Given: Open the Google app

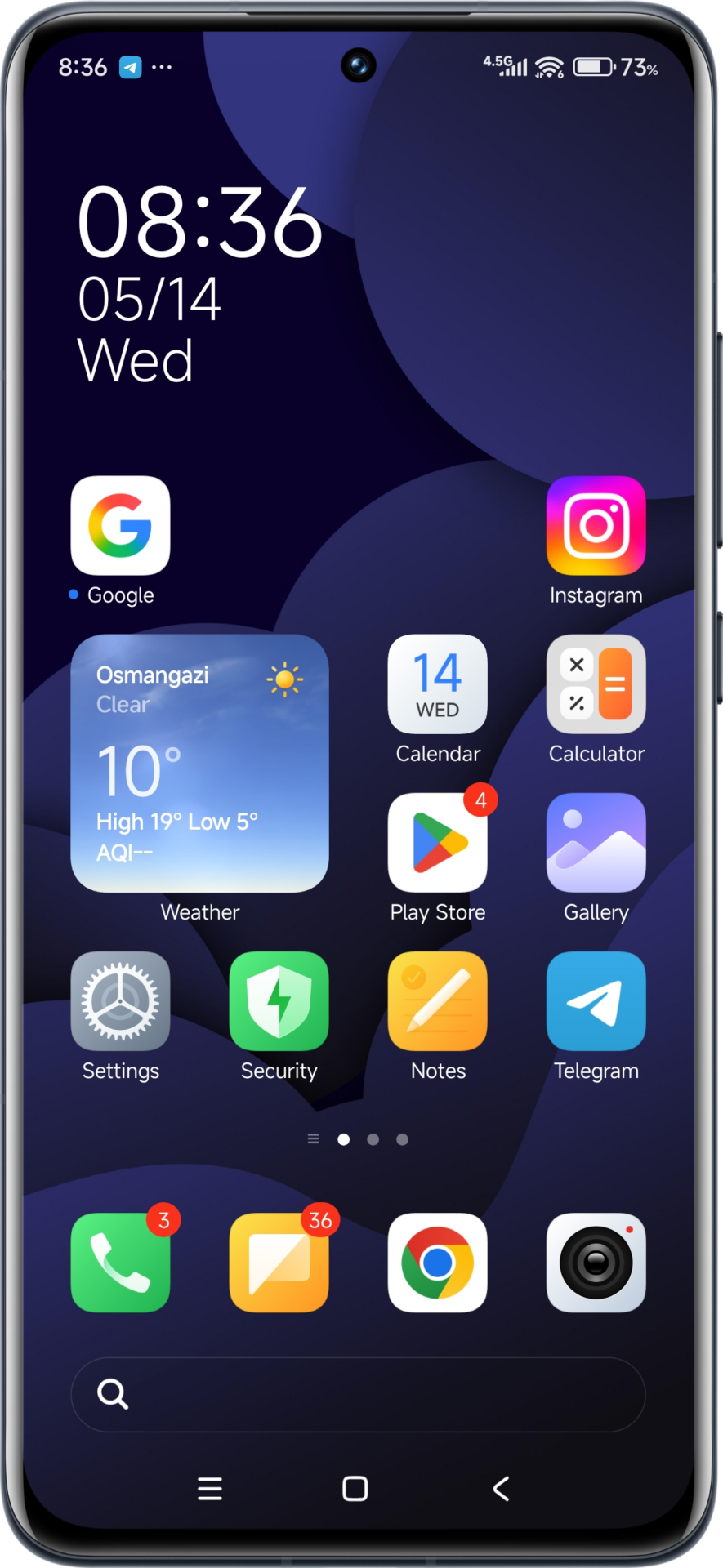Looking at the screenshot, I should coord(120,526).
